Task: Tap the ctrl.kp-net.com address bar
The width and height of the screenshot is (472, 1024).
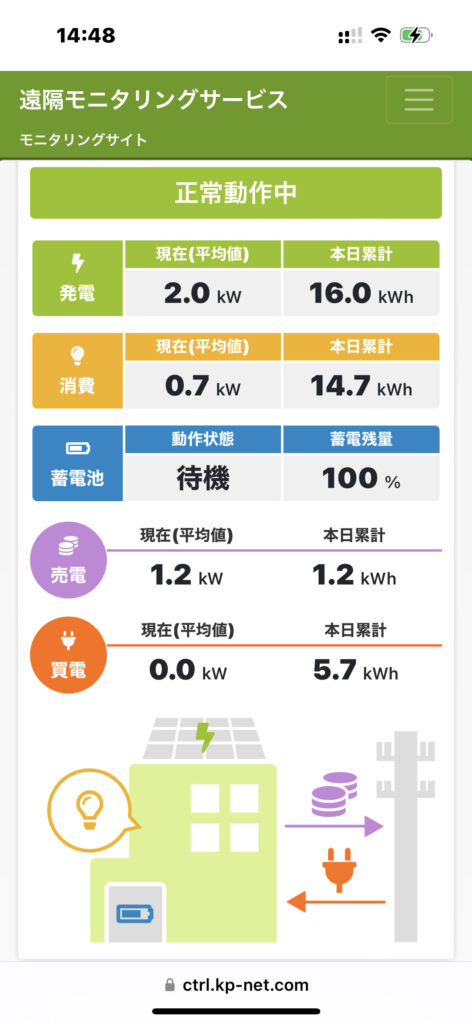Action: click(236, 984)
